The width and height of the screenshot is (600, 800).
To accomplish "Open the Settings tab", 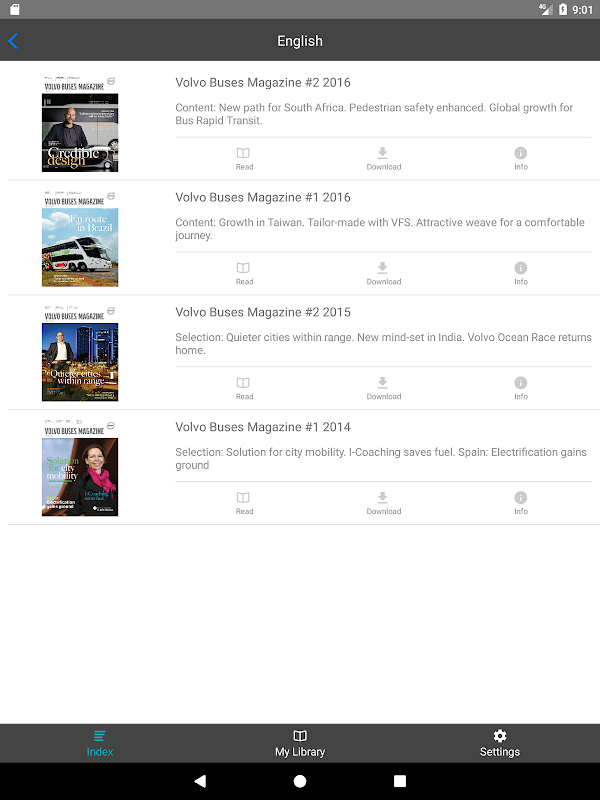I will [499, 743].
